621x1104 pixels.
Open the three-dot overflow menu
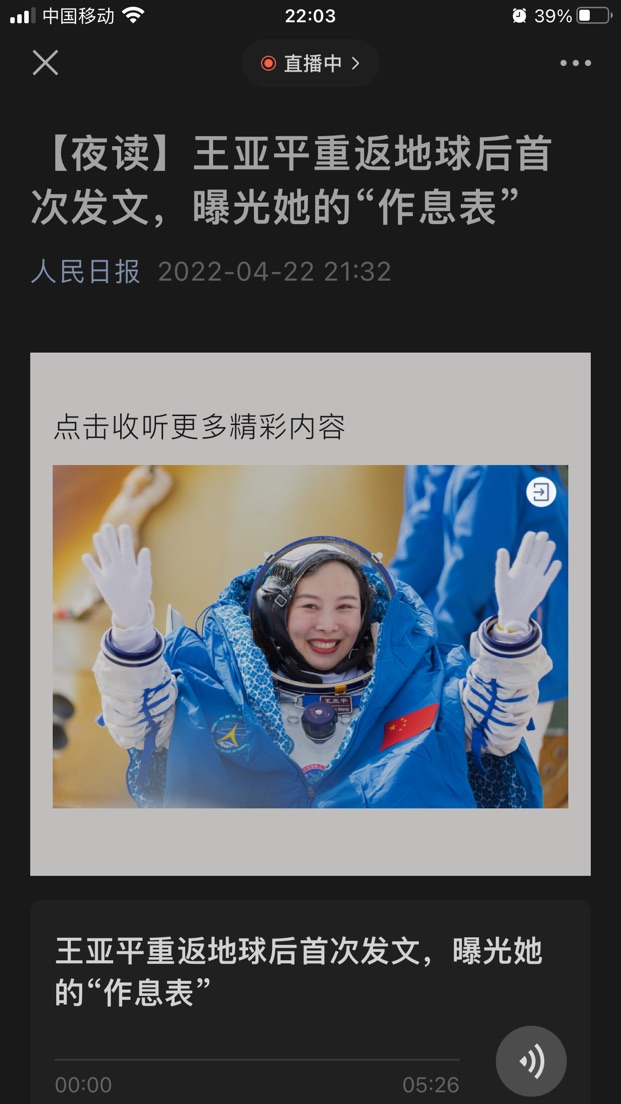tap(575, 63)
